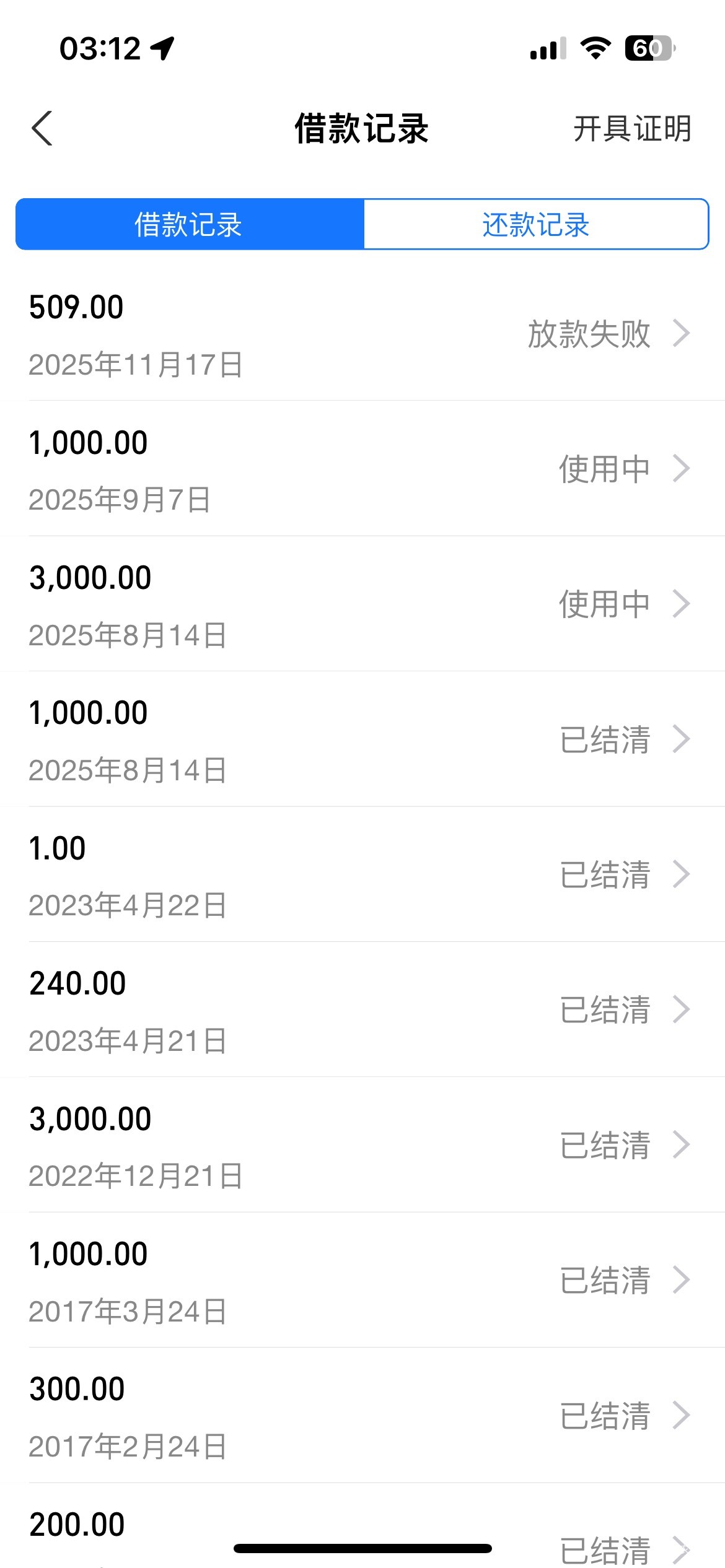Show the 1,000.00 loan from 2017年3月24日
Viewport: 725px width, 1568px height.
pyautogui.click(x=362, y=1280)
